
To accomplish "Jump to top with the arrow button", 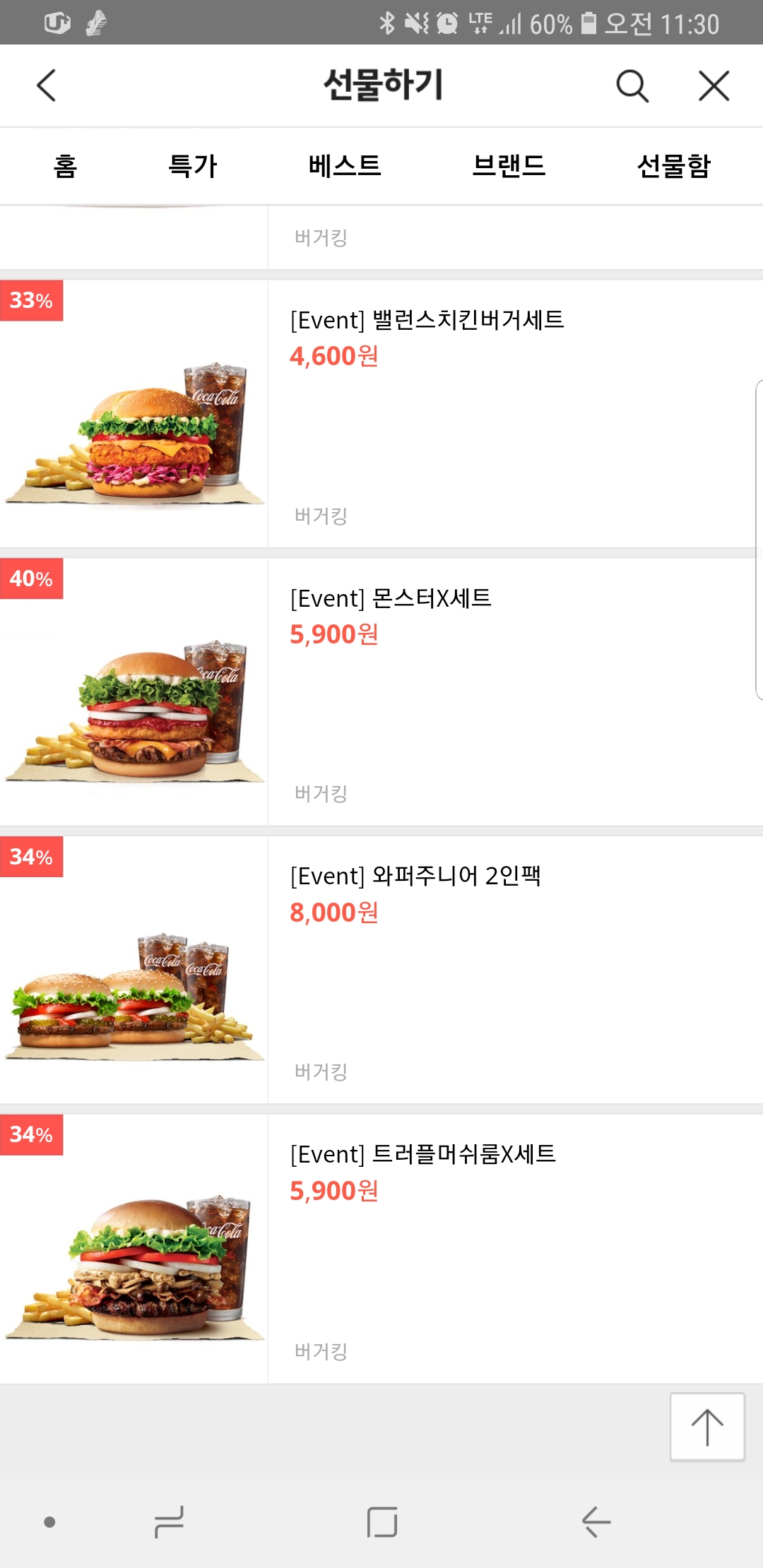I will pyautogui.click(x=706, y=1427).
